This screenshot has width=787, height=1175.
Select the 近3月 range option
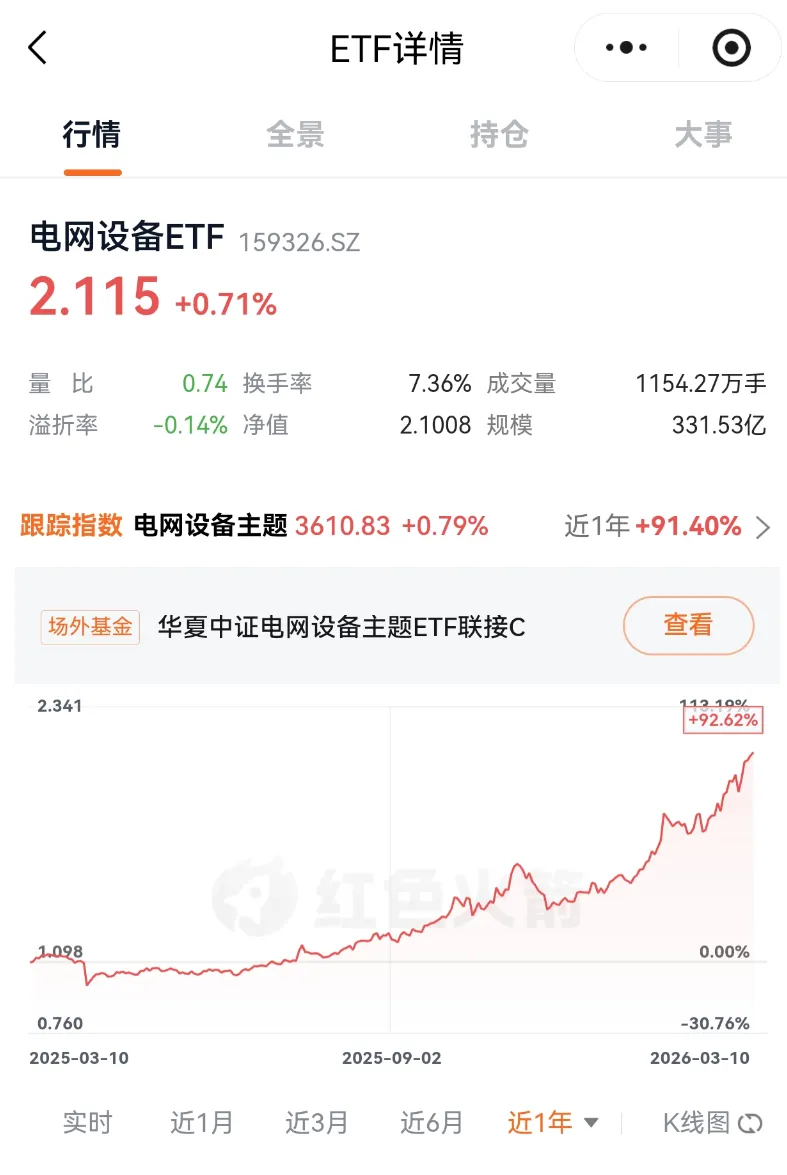point(316,1122)
